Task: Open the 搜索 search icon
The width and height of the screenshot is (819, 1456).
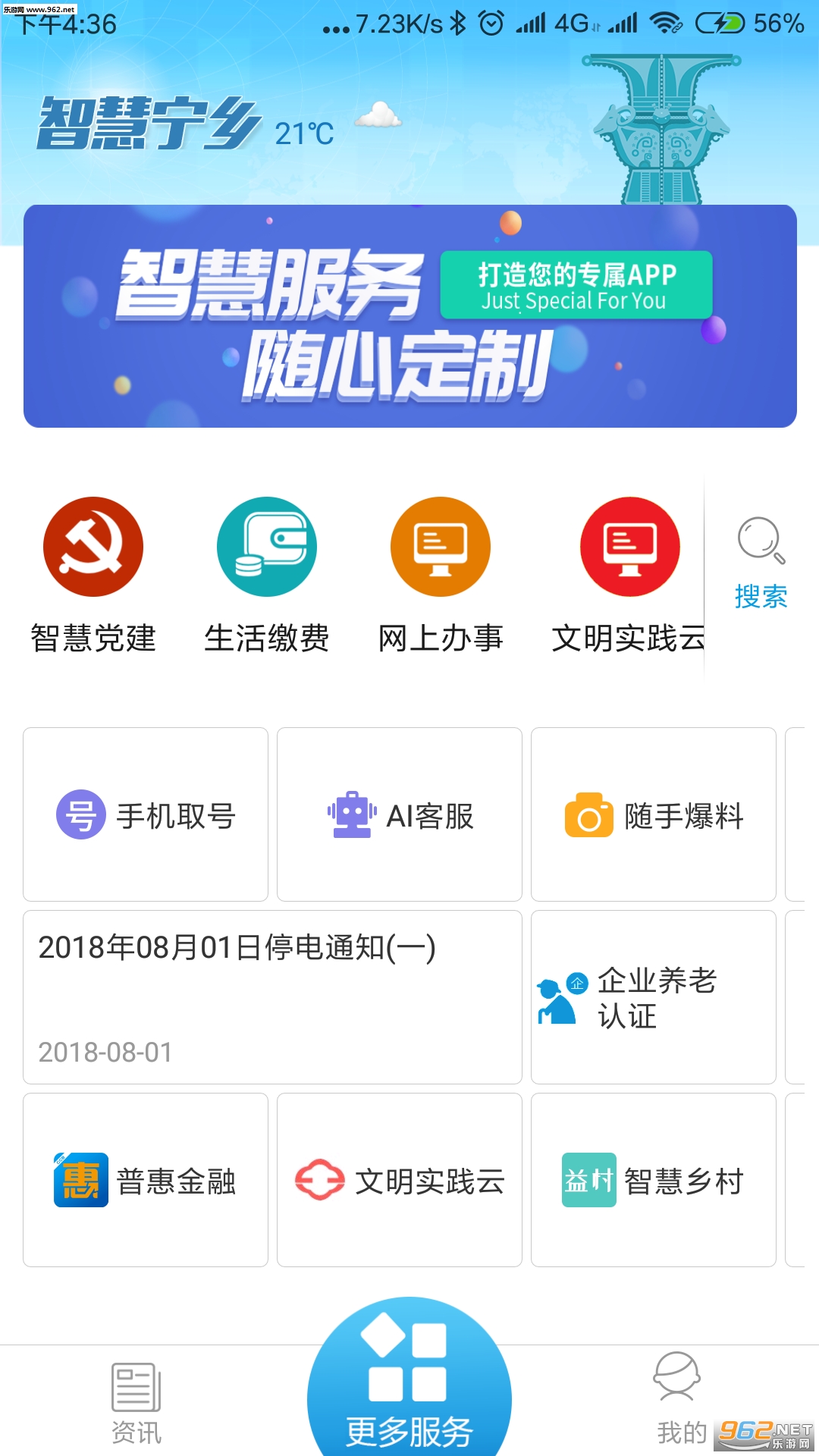Action: pyautogui.click(x=761, y=562)
